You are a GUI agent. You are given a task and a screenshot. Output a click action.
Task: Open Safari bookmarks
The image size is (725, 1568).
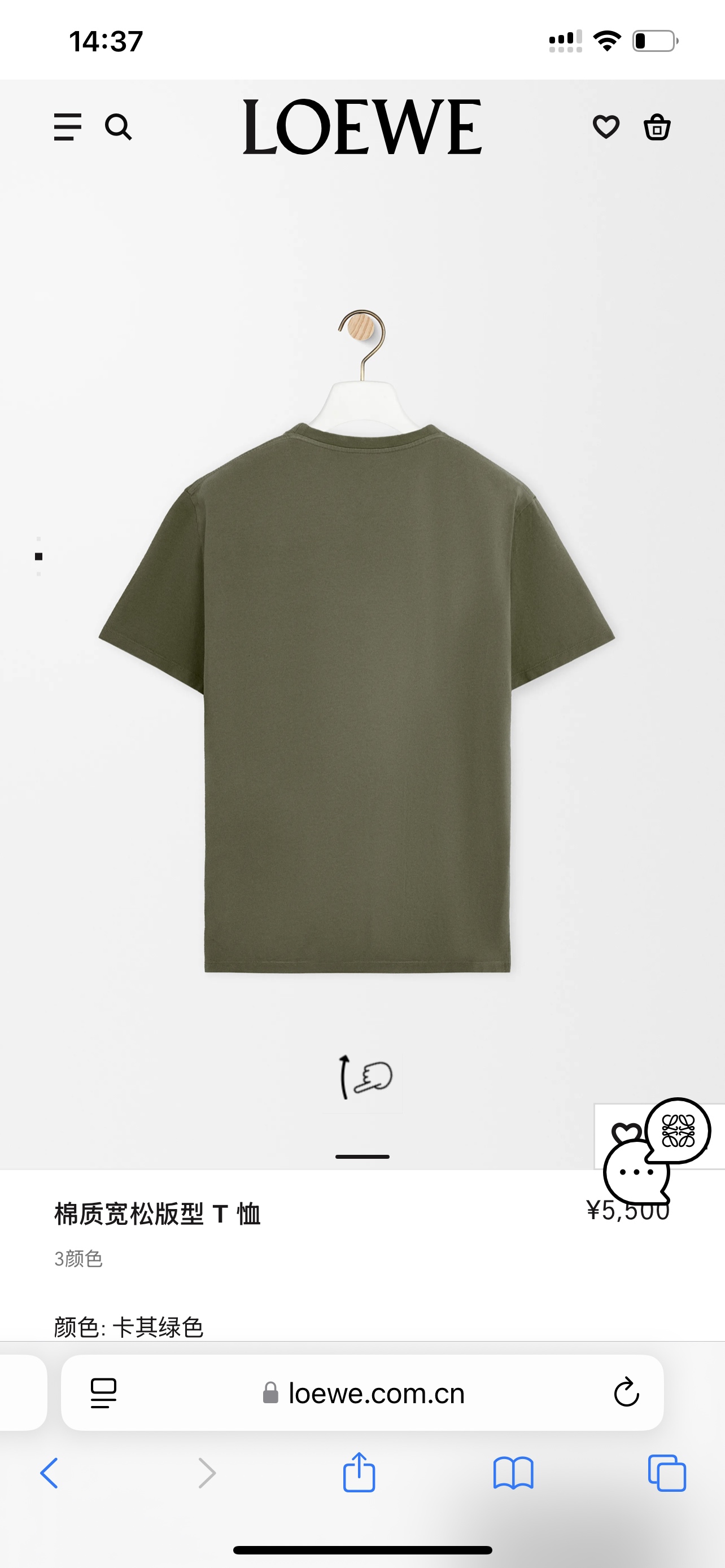513,1473
